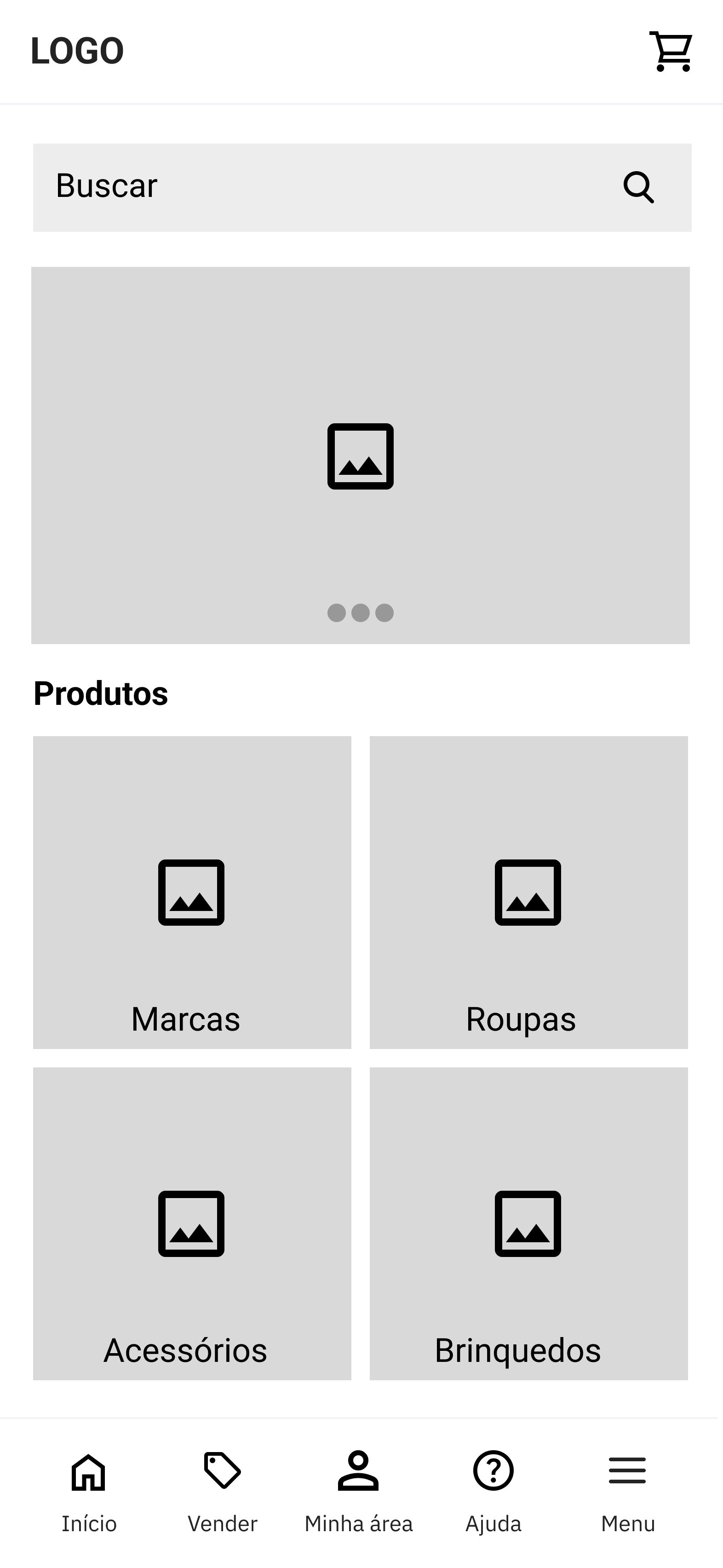Switch to the Vender tab
Viewport: 723px width, 1568px height.
pyautogui.click(x=223, y=1490)
